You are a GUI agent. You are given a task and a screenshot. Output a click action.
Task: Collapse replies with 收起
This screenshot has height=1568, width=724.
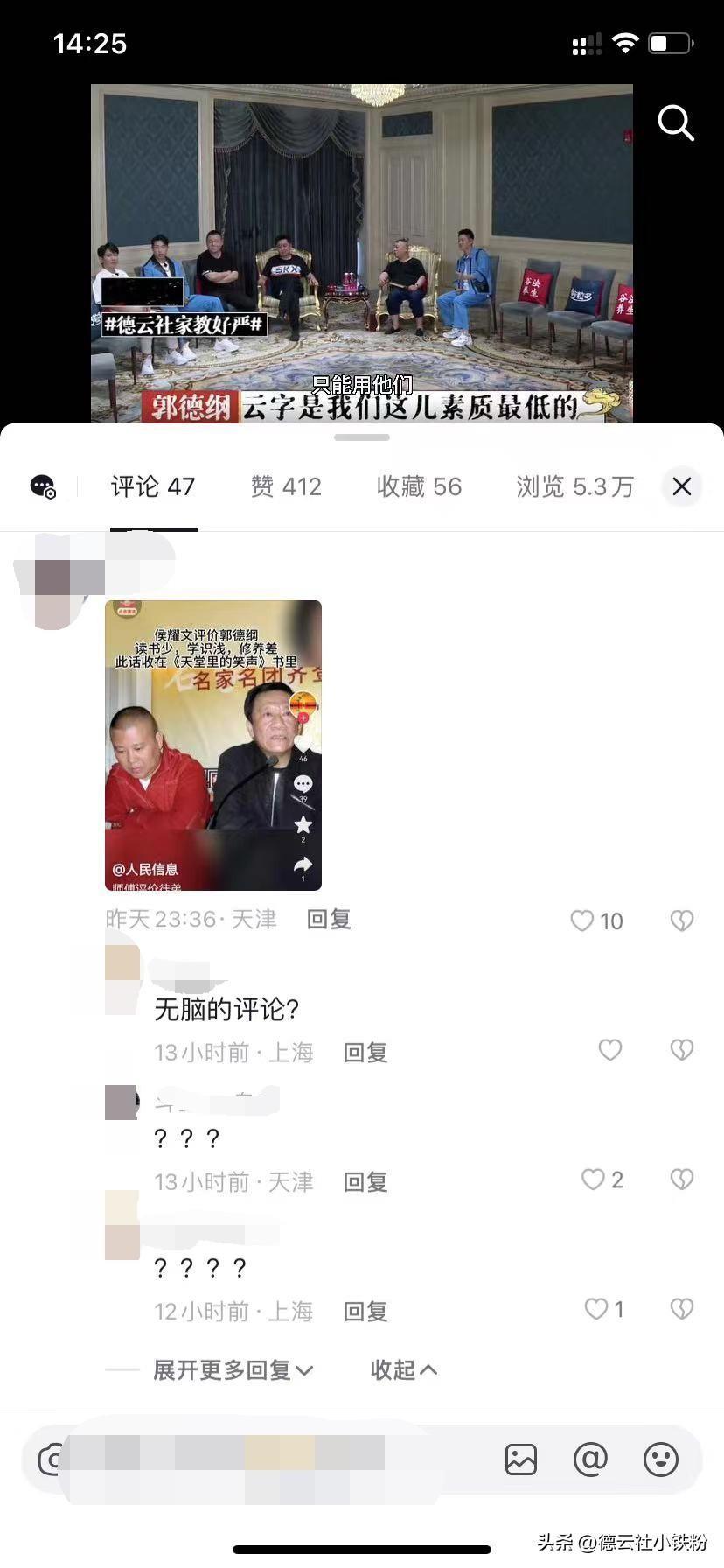[x=403, y=1370]
